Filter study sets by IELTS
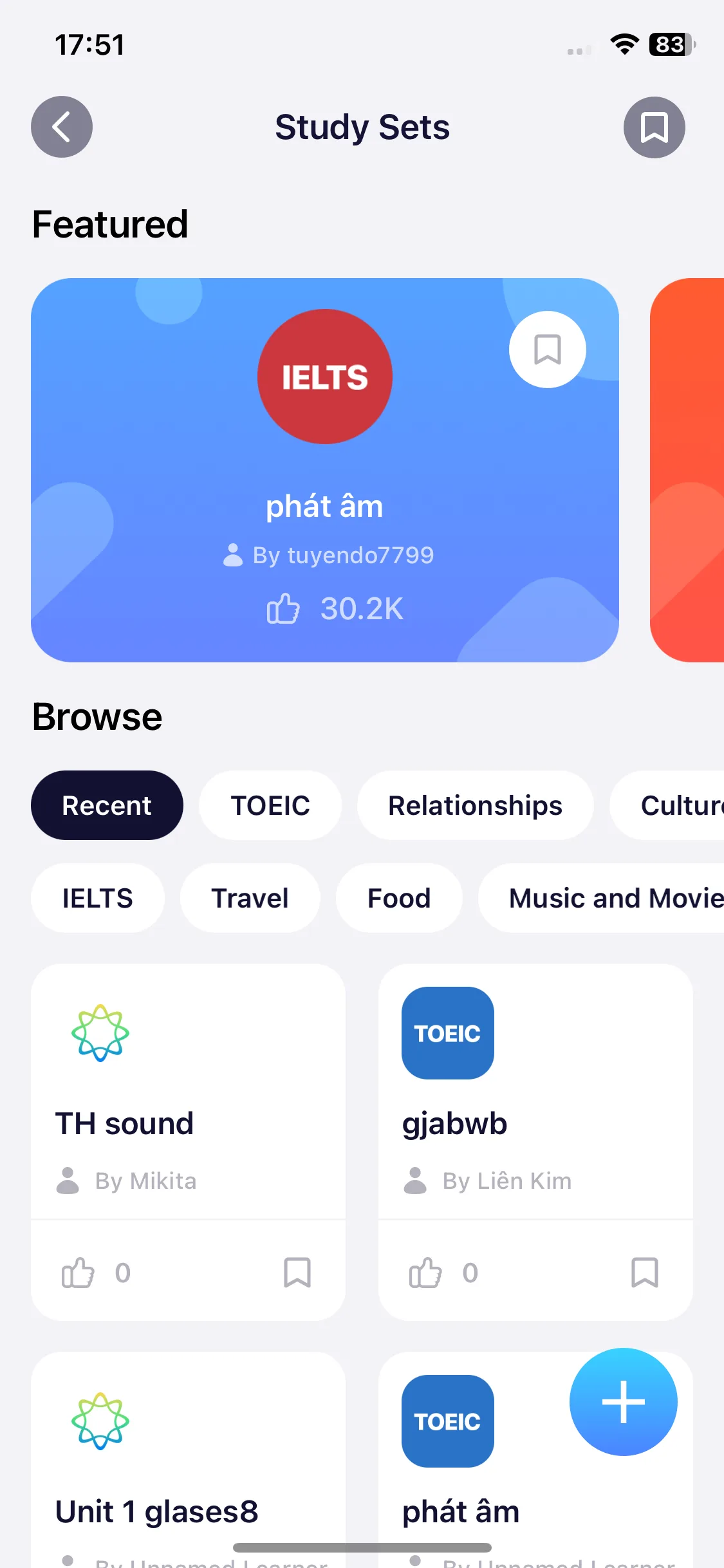Image resolution: width=724 pixels, height=1568 pixels. [97, 898]
